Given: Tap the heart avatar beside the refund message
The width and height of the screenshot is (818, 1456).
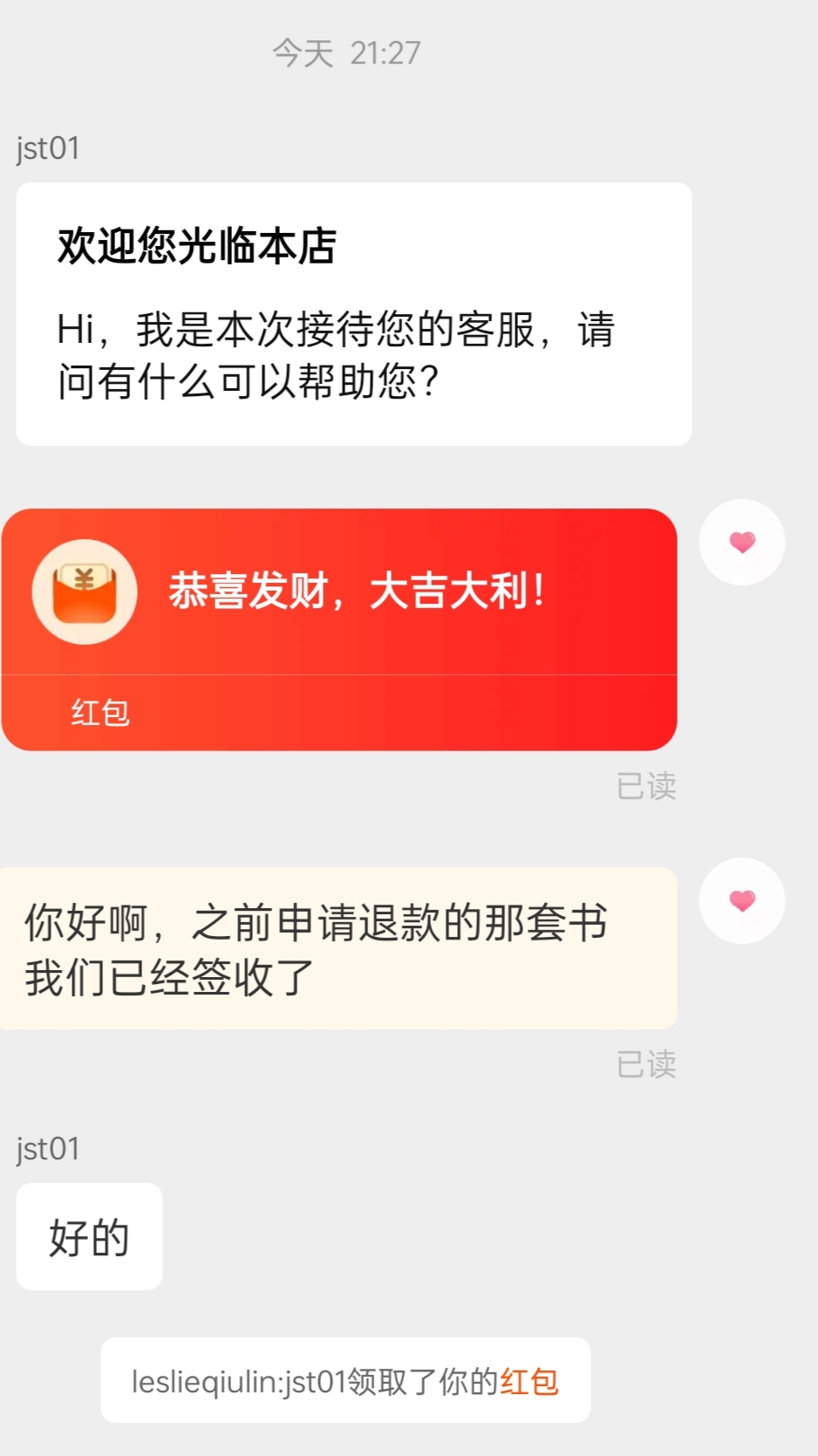Looking at the screenshot, I should (742, 901).
